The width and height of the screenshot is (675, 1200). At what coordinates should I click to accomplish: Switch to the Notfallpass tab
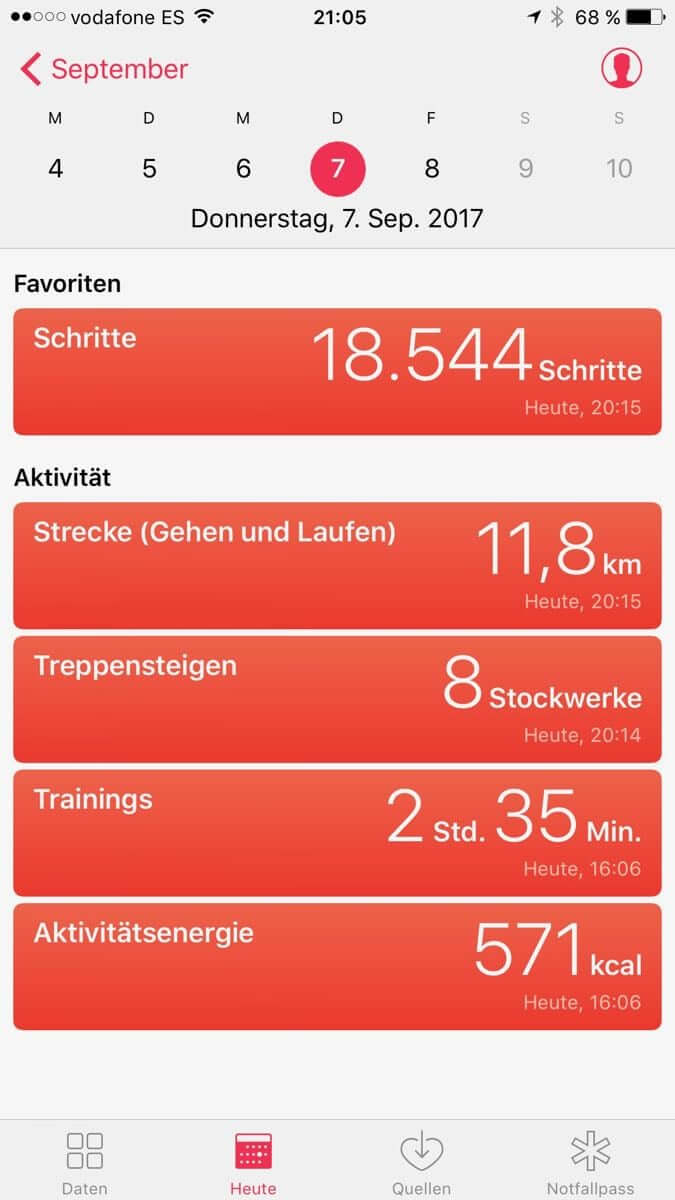point(590,1162)
